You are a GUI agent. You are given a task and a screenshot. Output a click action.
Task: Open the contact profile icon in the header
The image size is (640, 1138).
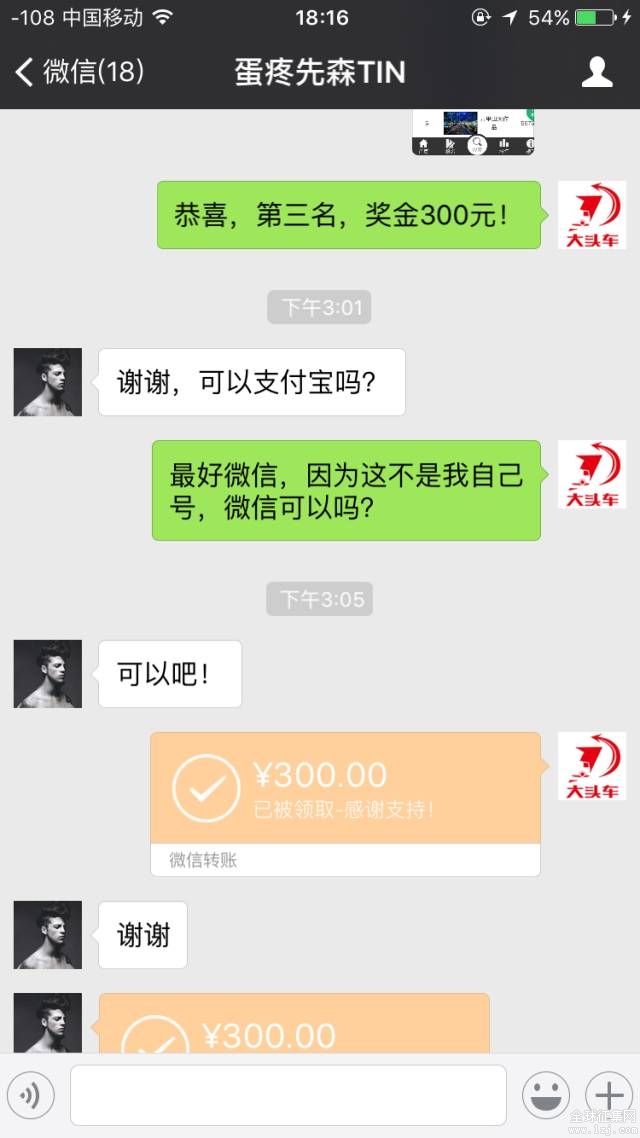(597, 72)
